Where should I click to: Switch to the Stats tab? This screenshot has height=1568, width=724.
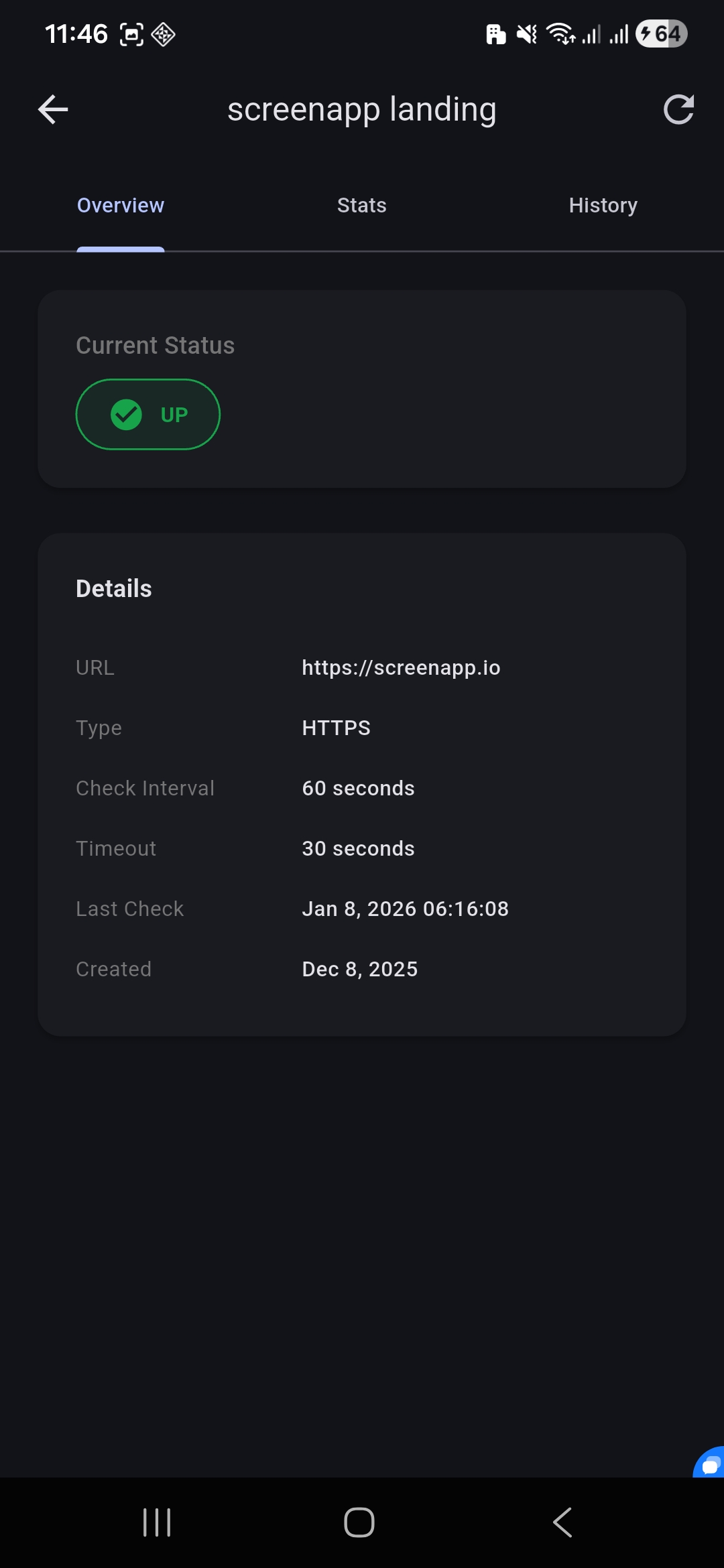pyautogui.click(x=361, y=205)
